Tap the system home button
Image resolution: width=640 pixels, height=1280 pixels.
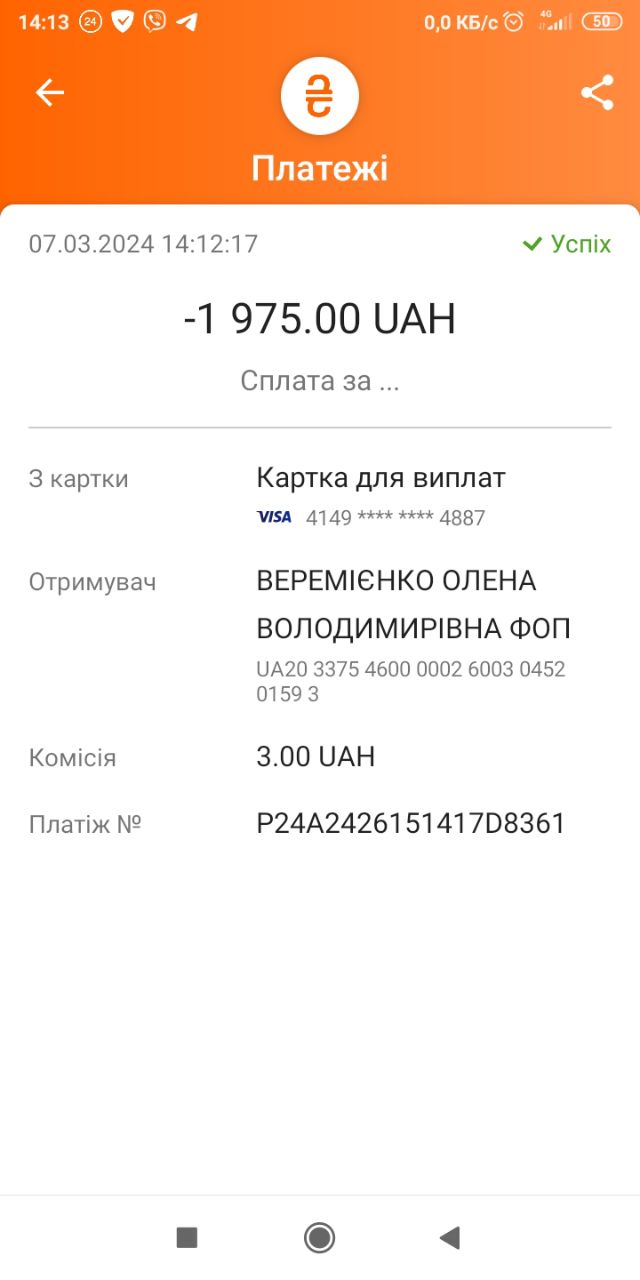point(319,1238)
